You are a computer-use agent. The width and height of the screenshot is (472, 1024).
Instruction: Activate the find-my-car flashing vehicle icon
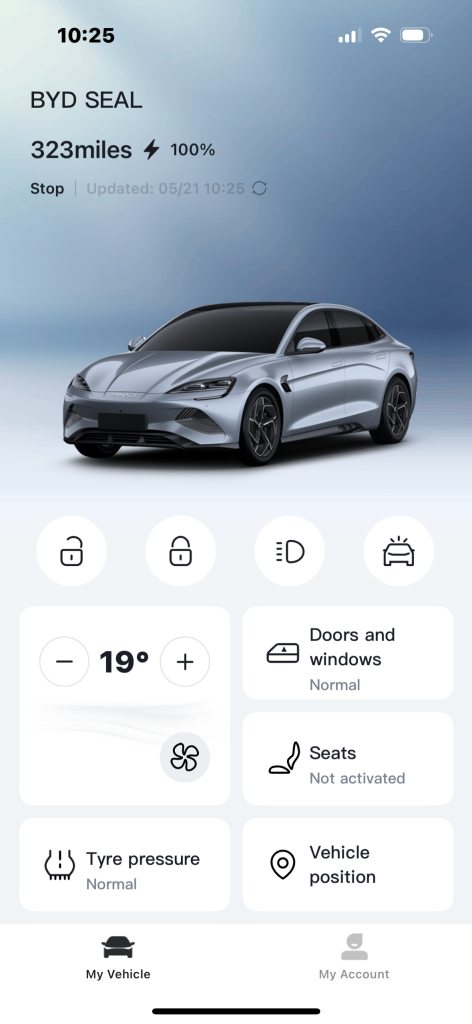pyautogui.click(x=398, y=551)
